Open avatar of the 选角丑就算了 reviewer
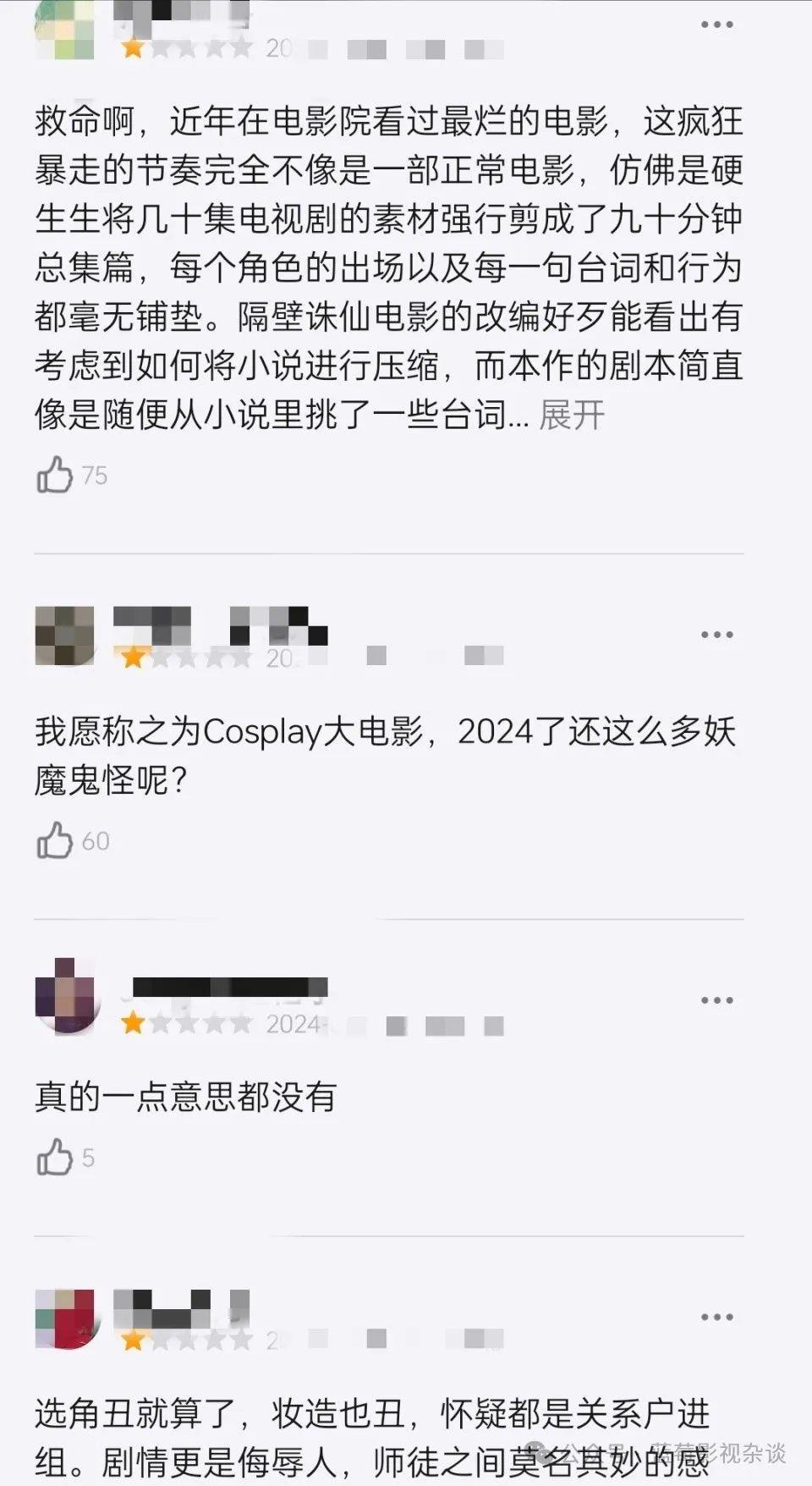Viewport: 812px width, 1486px height. [68, 1318]
